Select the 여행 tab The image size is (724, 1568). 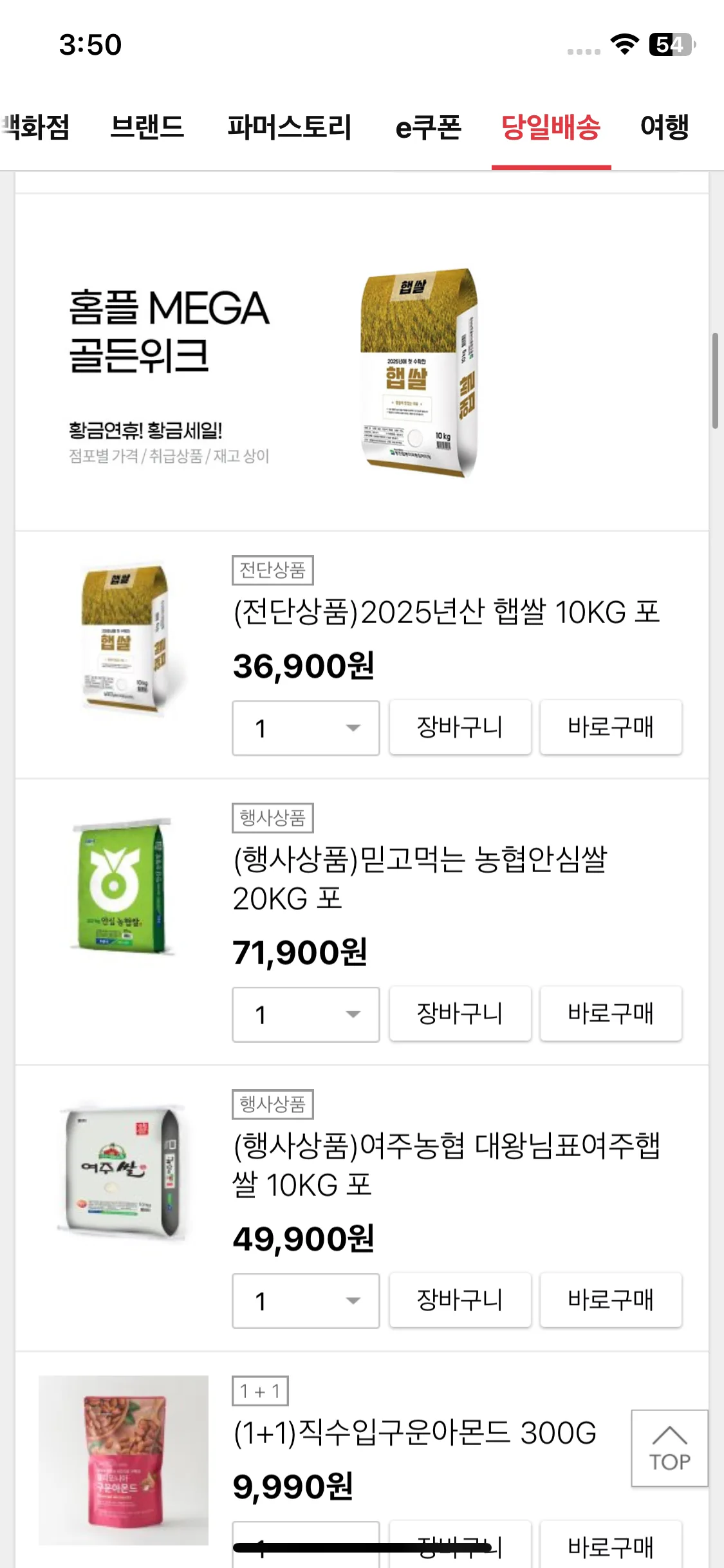pyautogui.click(x=665, y=127)
